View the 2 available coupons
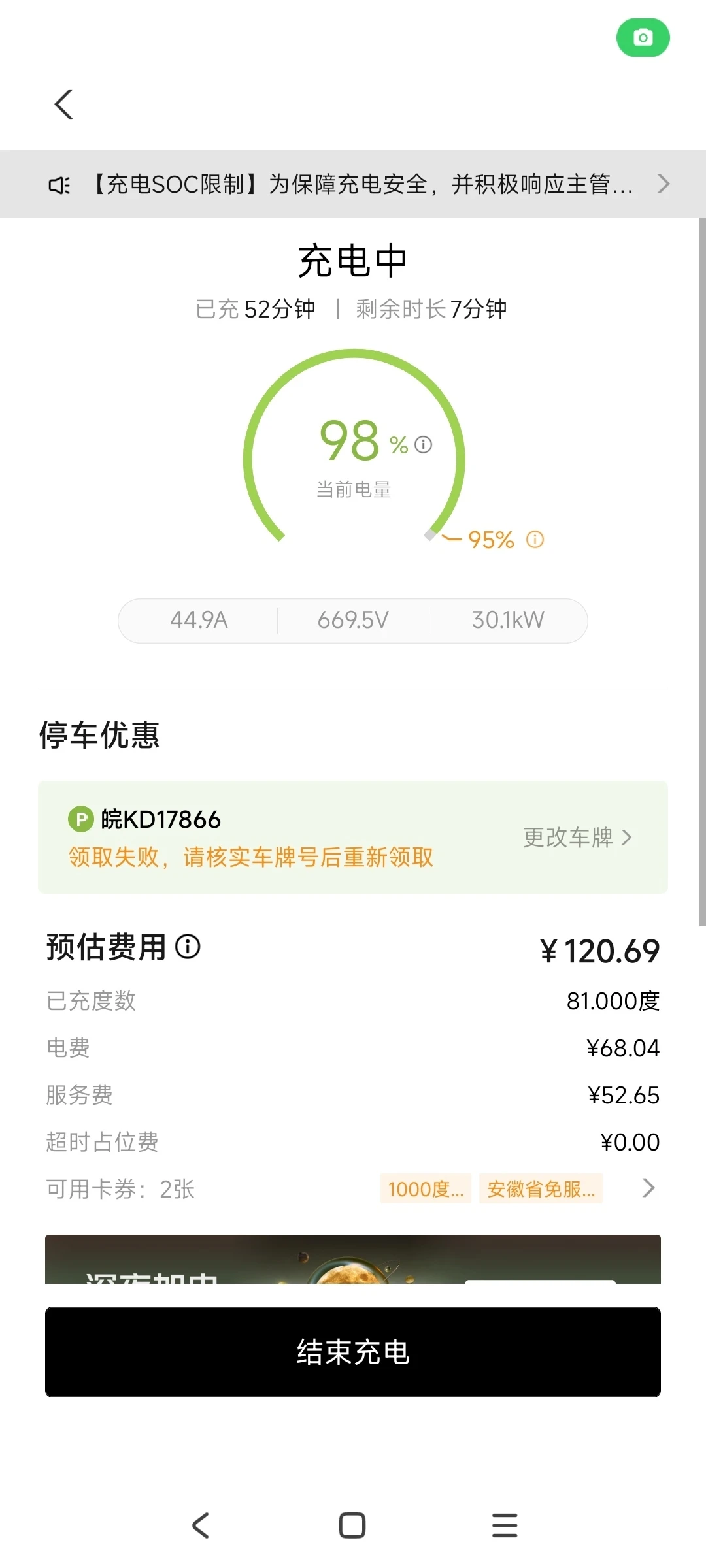Viewport: 706px width, 1568px height. tap(353, 1189)
